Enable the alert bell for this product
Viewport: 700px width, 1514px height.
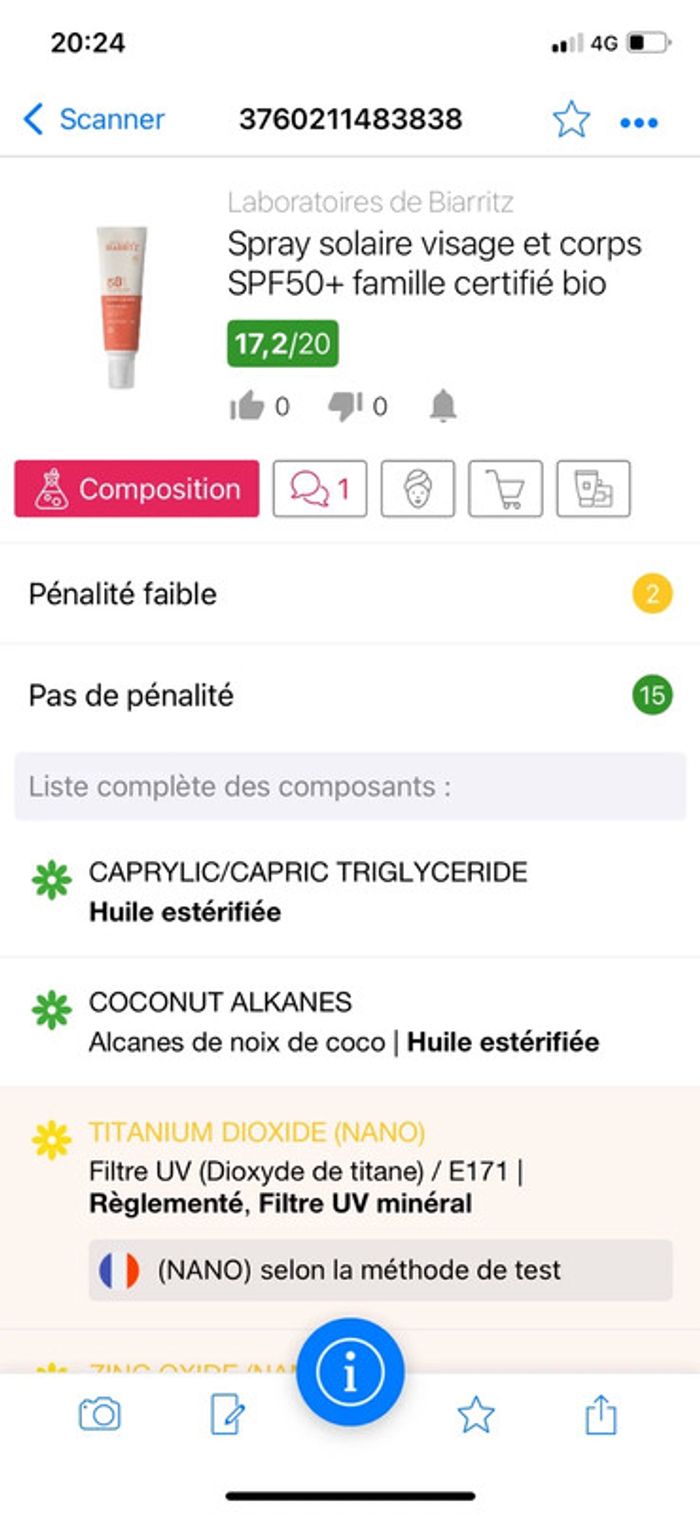(x=443, y=406)
